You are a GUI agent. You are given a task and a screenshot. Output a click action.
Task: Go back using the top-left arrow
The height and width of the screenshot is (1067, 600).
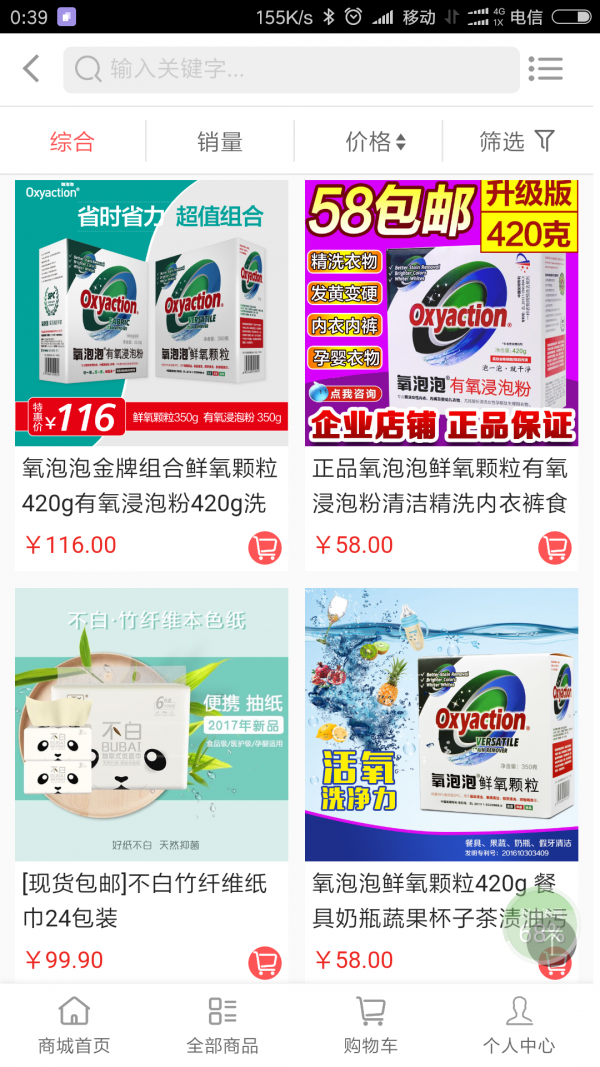[31, 69]
